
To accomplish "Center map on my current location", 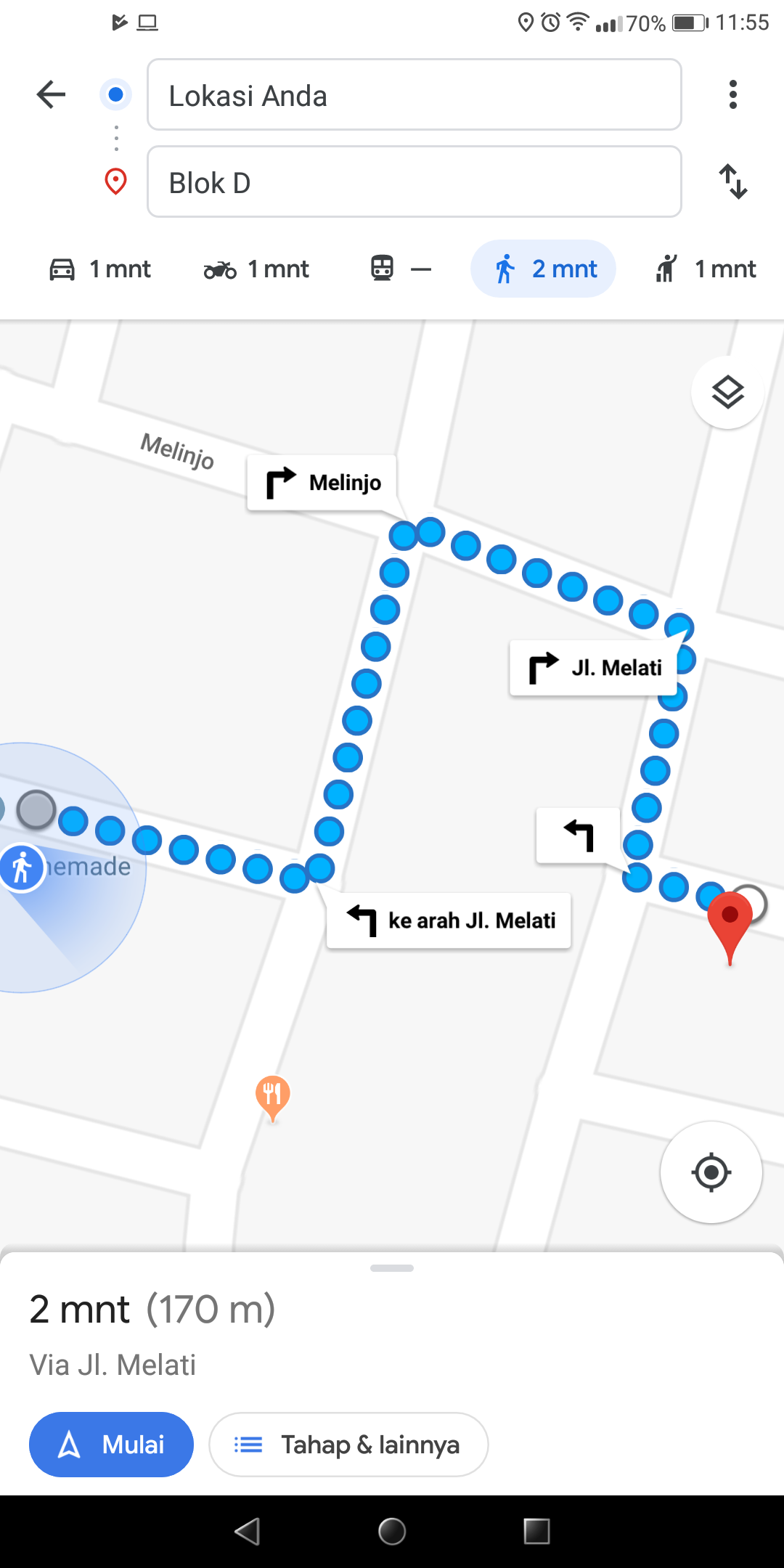I will [711, 1172].
